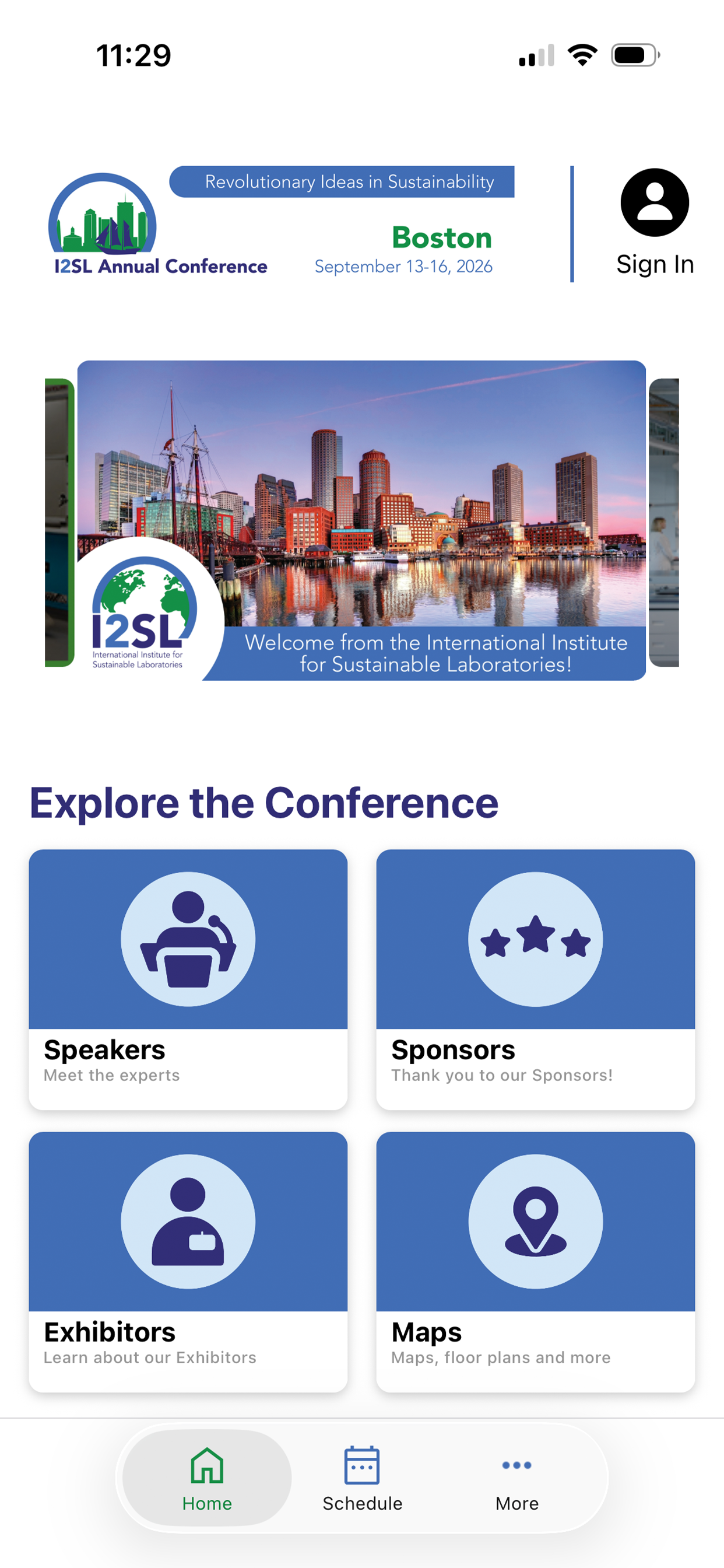Open the Sponsors card

tap(535, 979)
